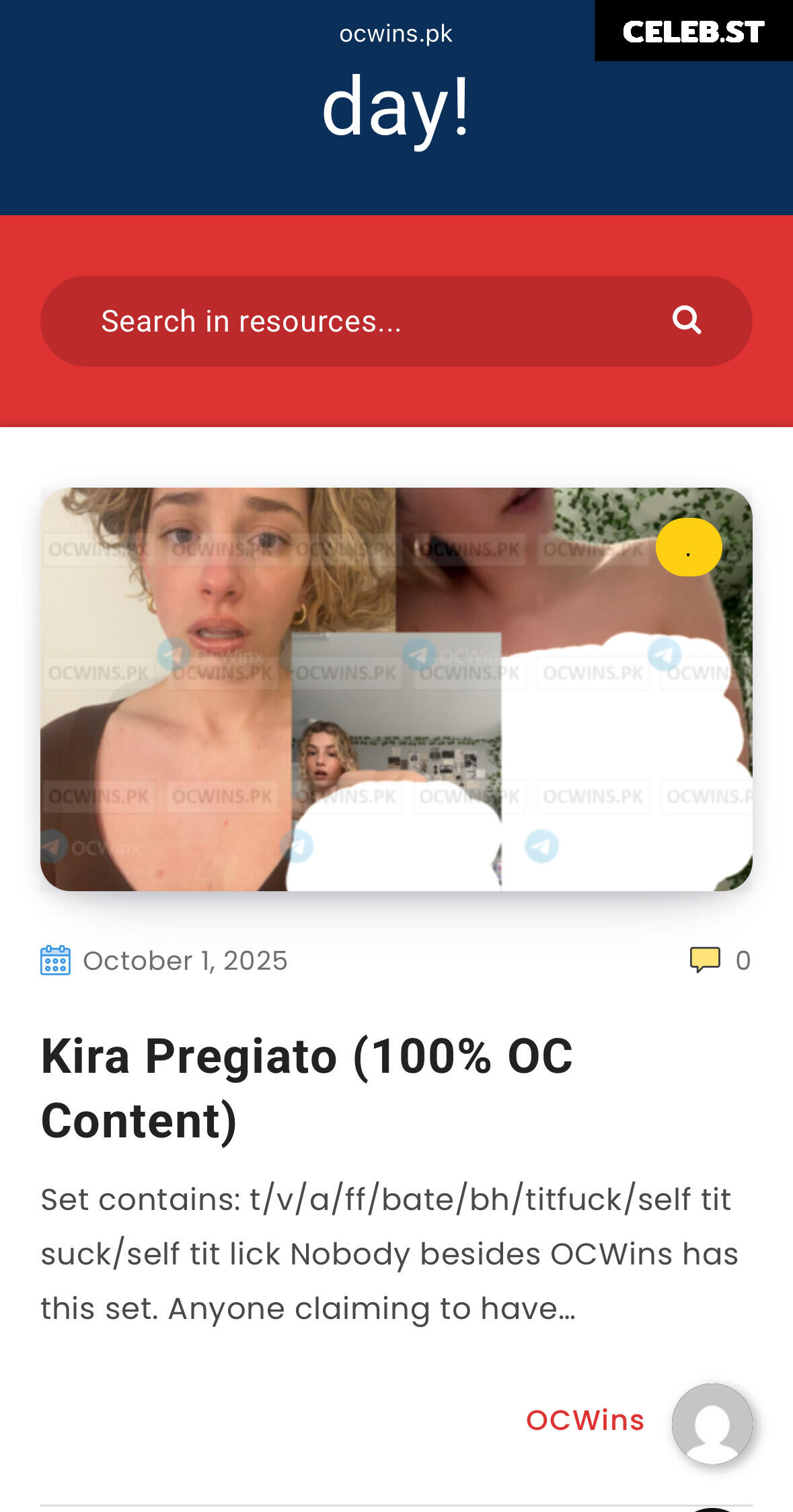The image size is (793, 1512).
Task: Open the OCWins author link
Action: coord(585,1421)
